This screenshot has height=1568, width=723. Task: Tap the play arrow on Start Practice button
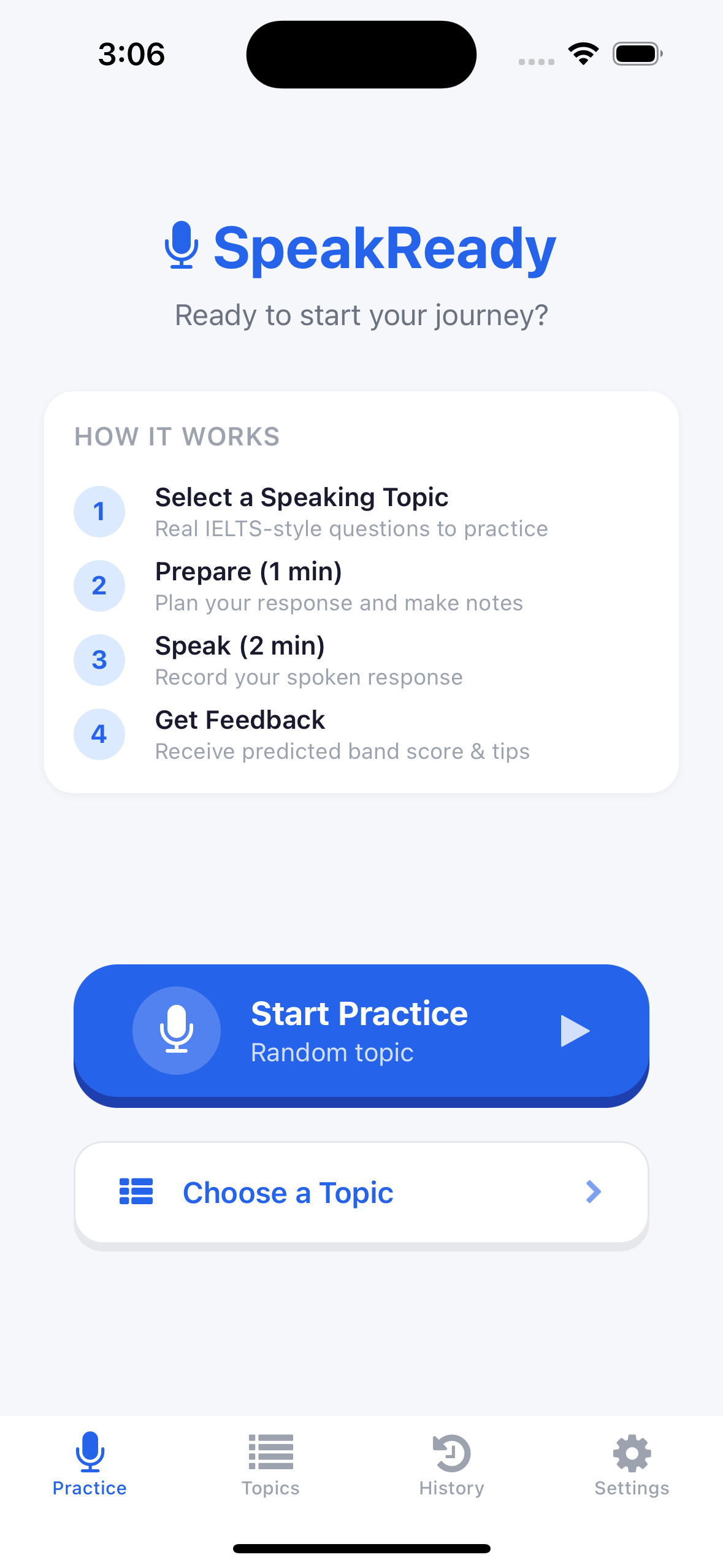(x=573, y=1031)
